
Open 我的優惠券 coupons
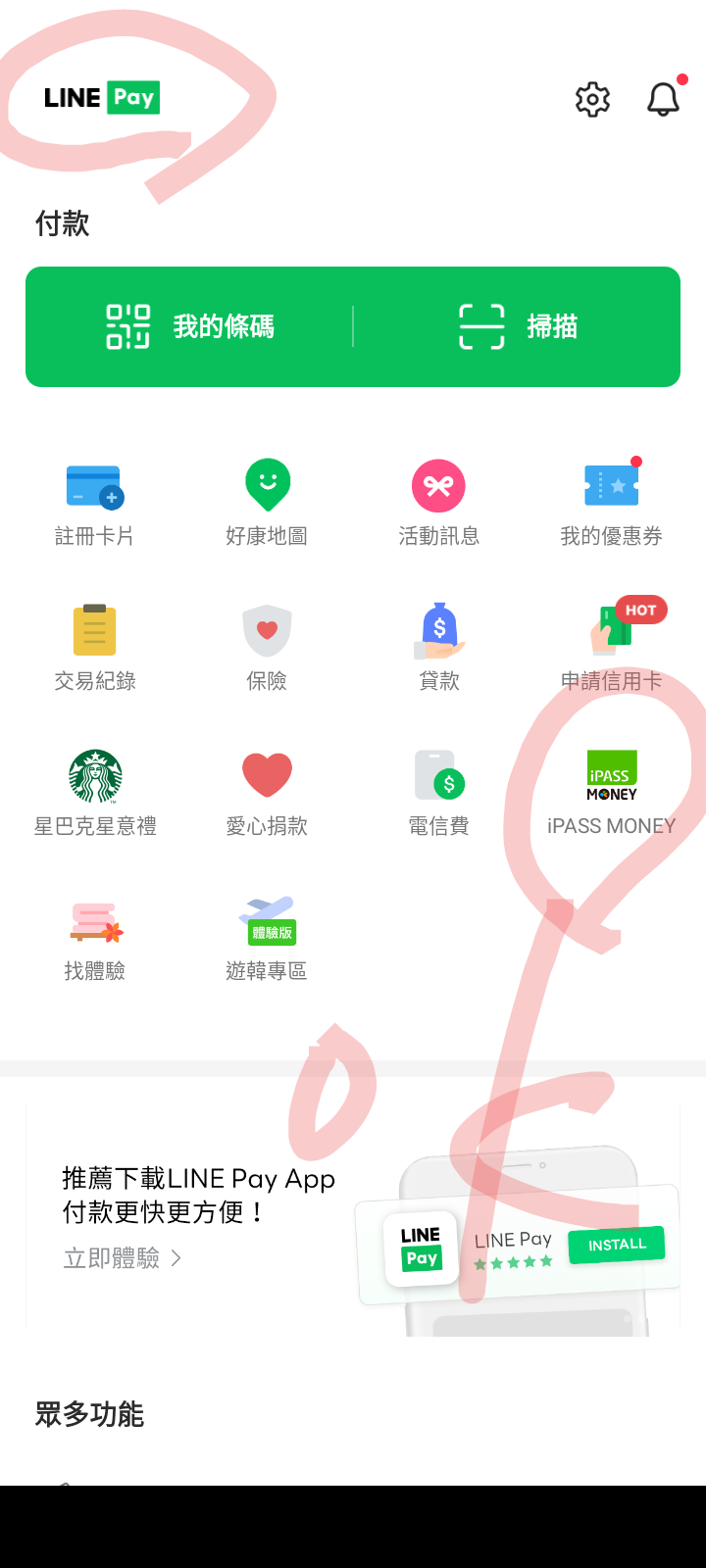click(x=611, y=504)
